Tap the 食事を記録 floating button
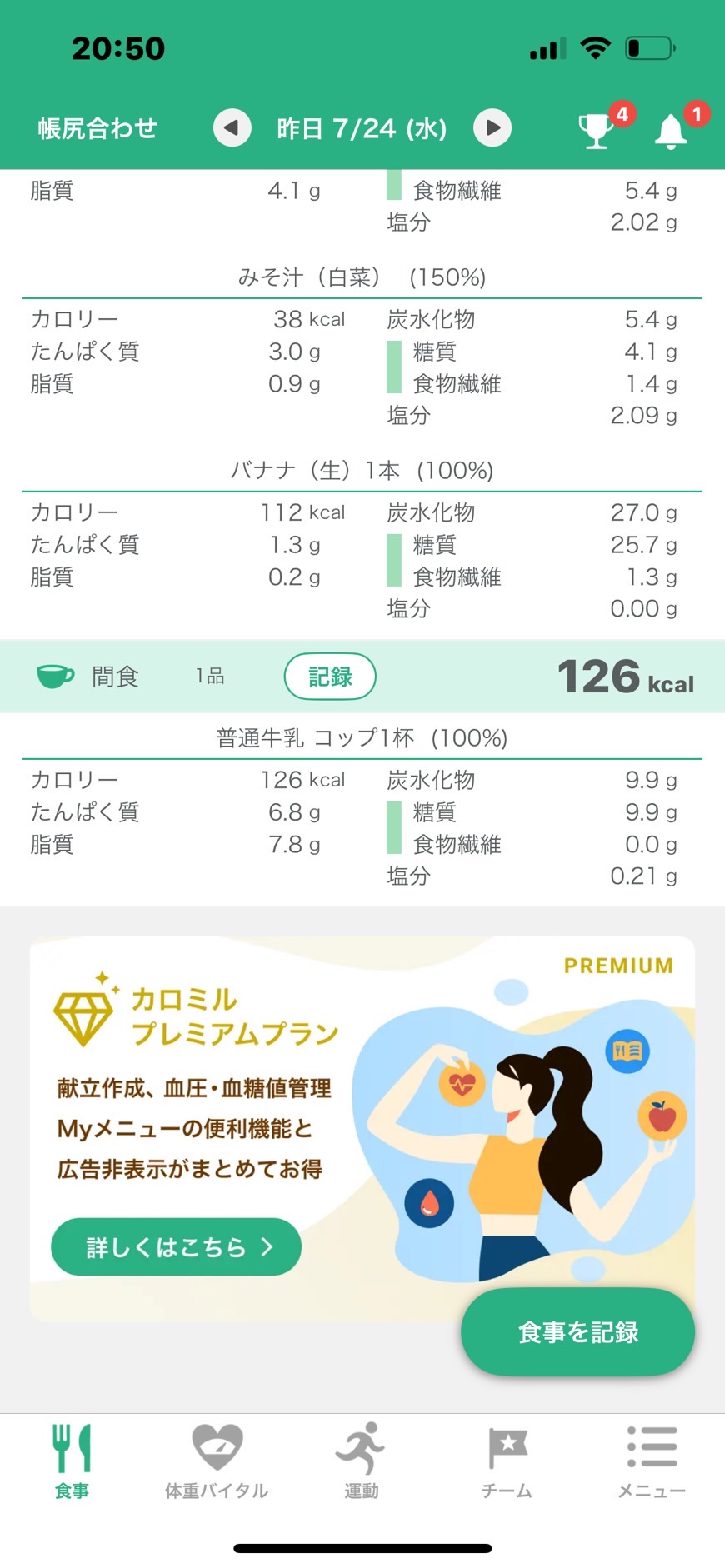Viewport: 725px width, 1568px height. pyautogui.click(x=577, y=1332)
